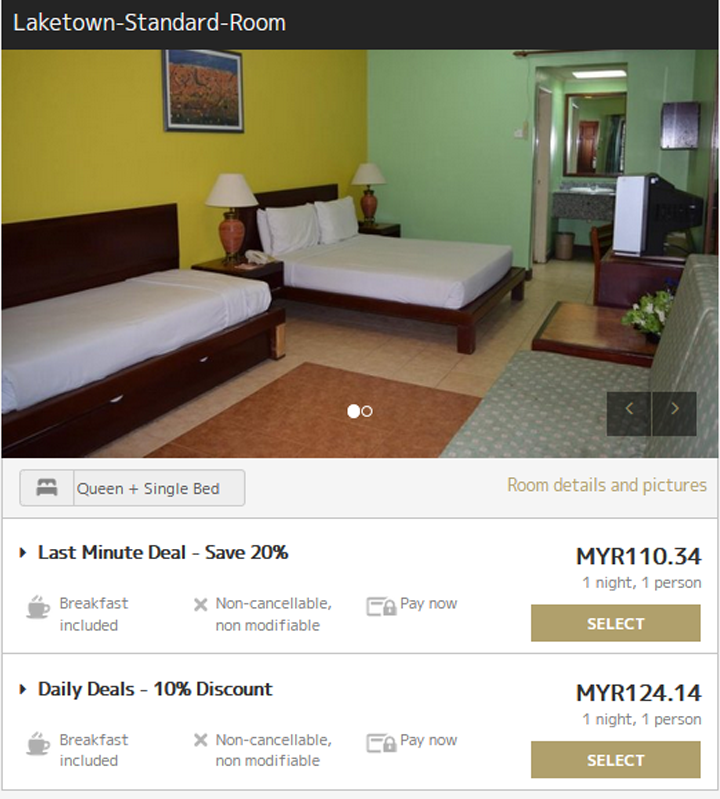Tap the Queen + Single Bed option

[x=132, y=488]
